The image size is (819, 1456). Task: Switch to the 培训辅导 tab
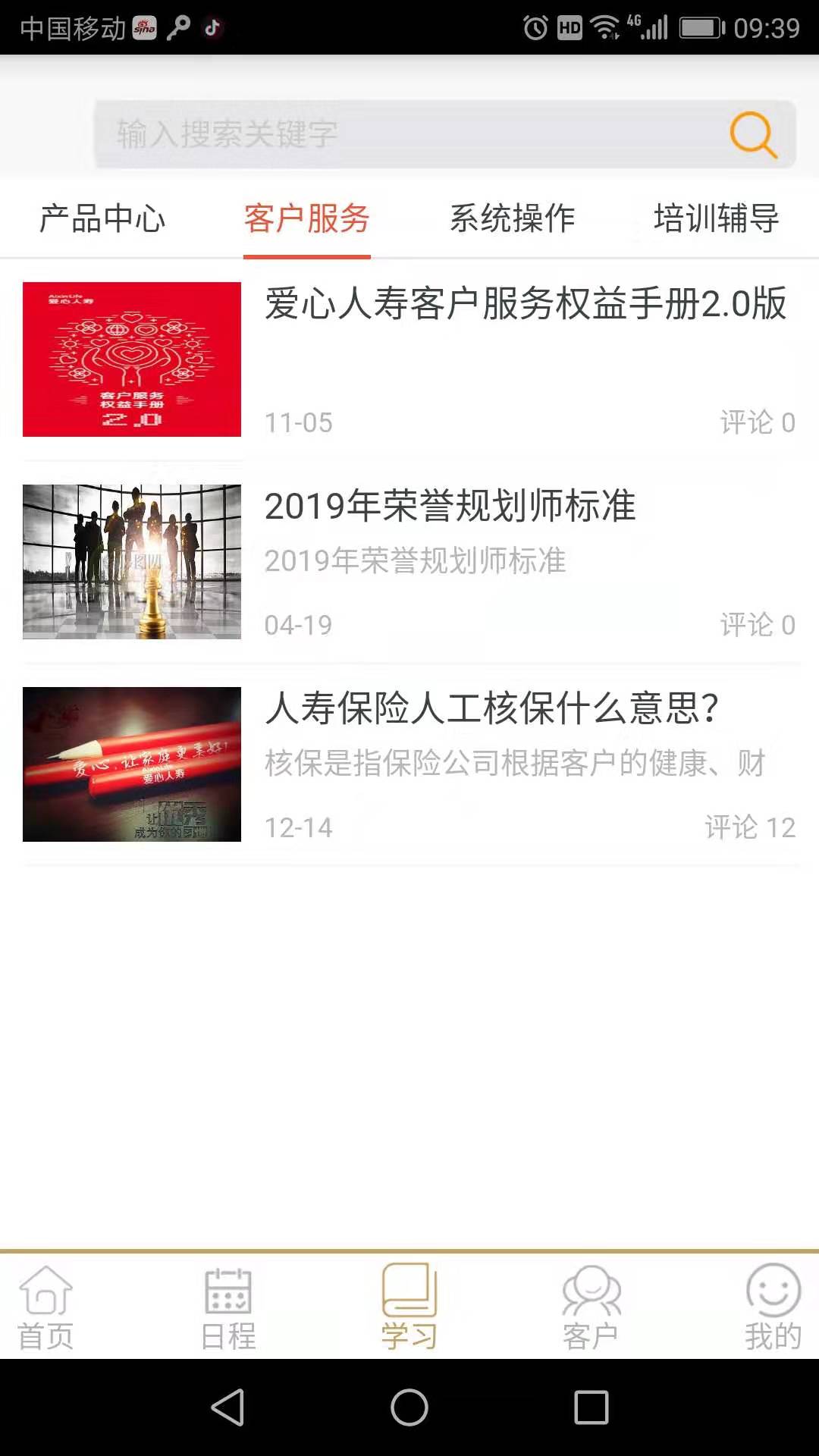click(715, 219)
